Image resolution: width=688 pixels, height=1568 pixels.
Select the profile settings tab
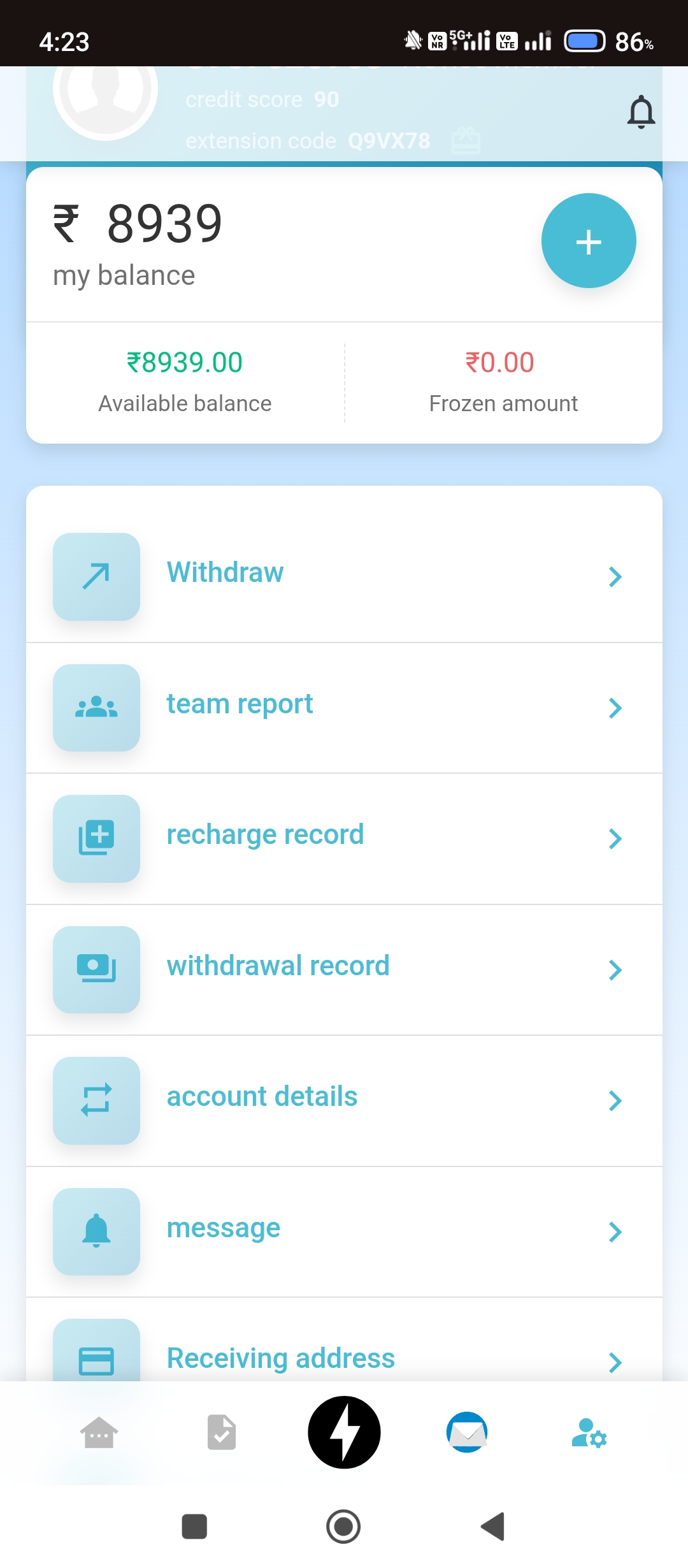point(589,1433)
